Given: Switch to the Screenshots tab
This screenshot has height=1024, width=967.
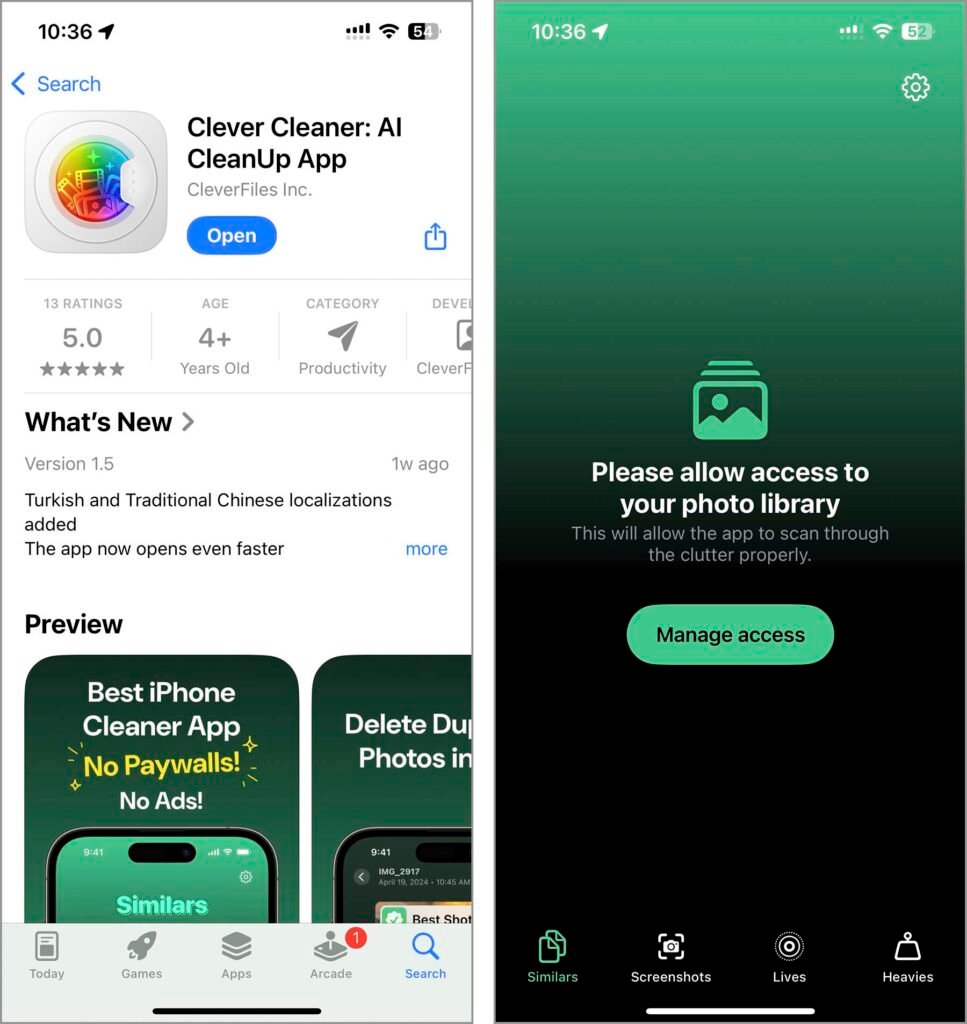Looking at the screenshot, I should coord(671,957).
